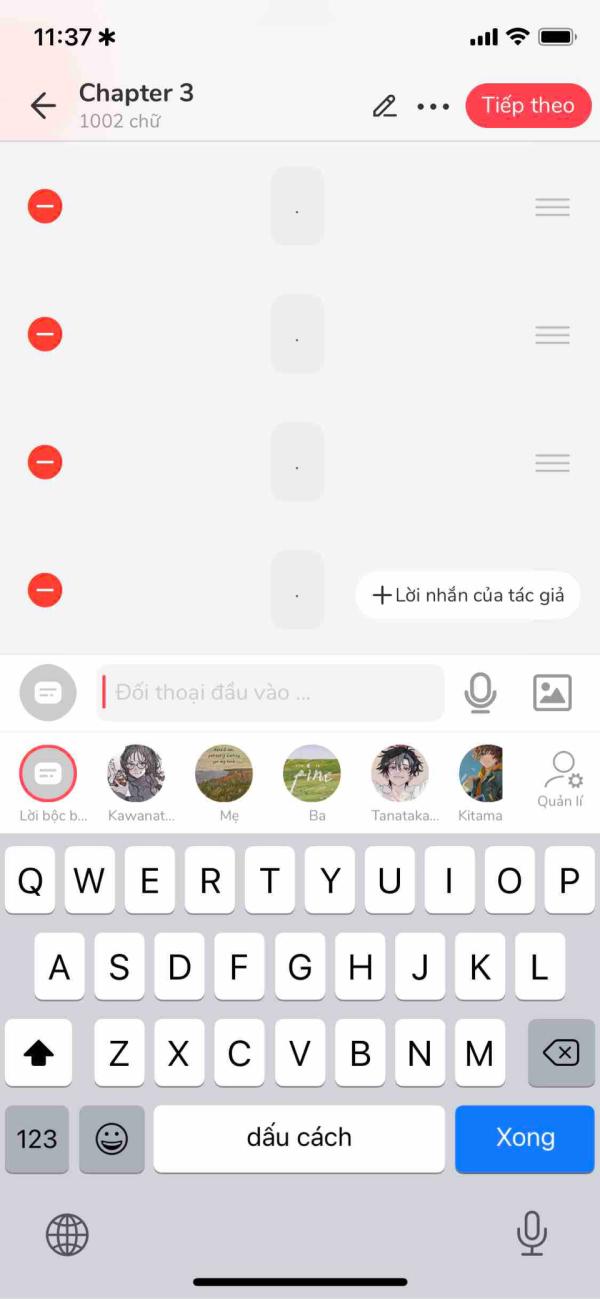Open Quản lí character management
Screen dimensions: 600x1299
coord(561,779)
